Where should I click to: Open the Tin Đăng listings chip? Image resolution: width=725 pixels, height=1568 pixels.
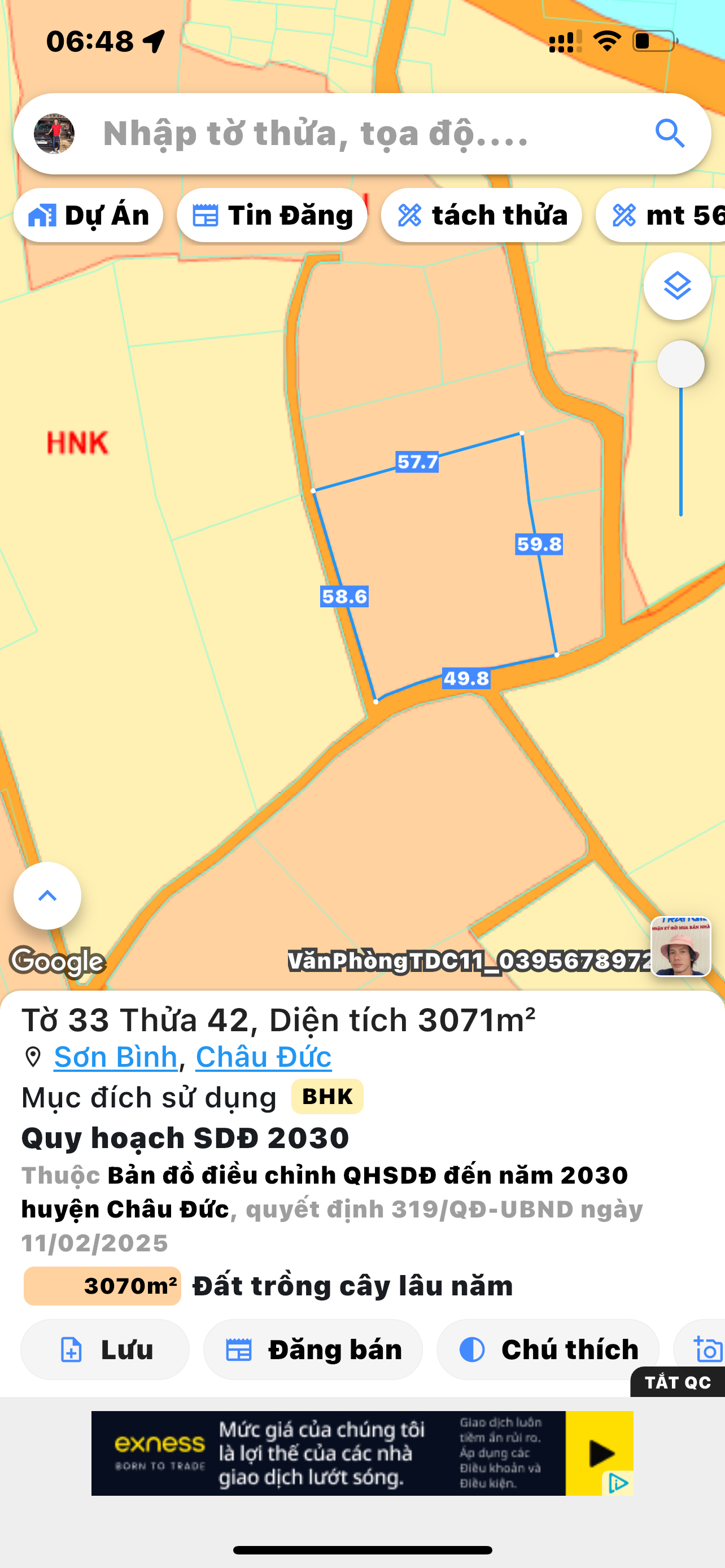tap(272, 216)
